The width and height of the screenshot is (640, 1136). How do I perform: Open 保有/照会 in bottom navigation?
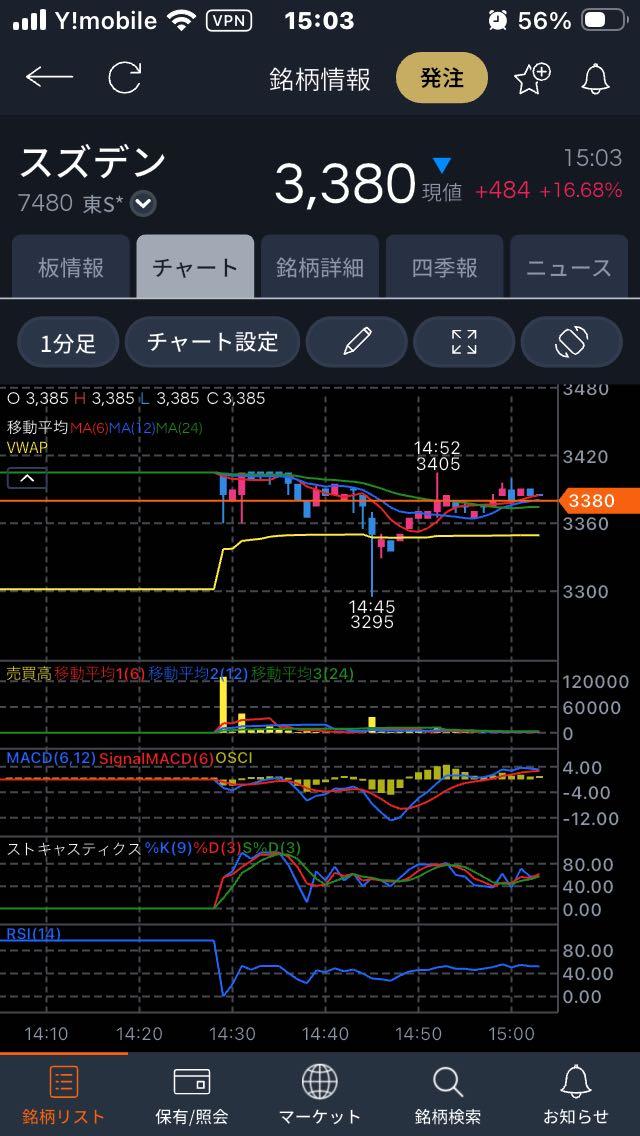pyautogui.click(x=191, y=1095)
